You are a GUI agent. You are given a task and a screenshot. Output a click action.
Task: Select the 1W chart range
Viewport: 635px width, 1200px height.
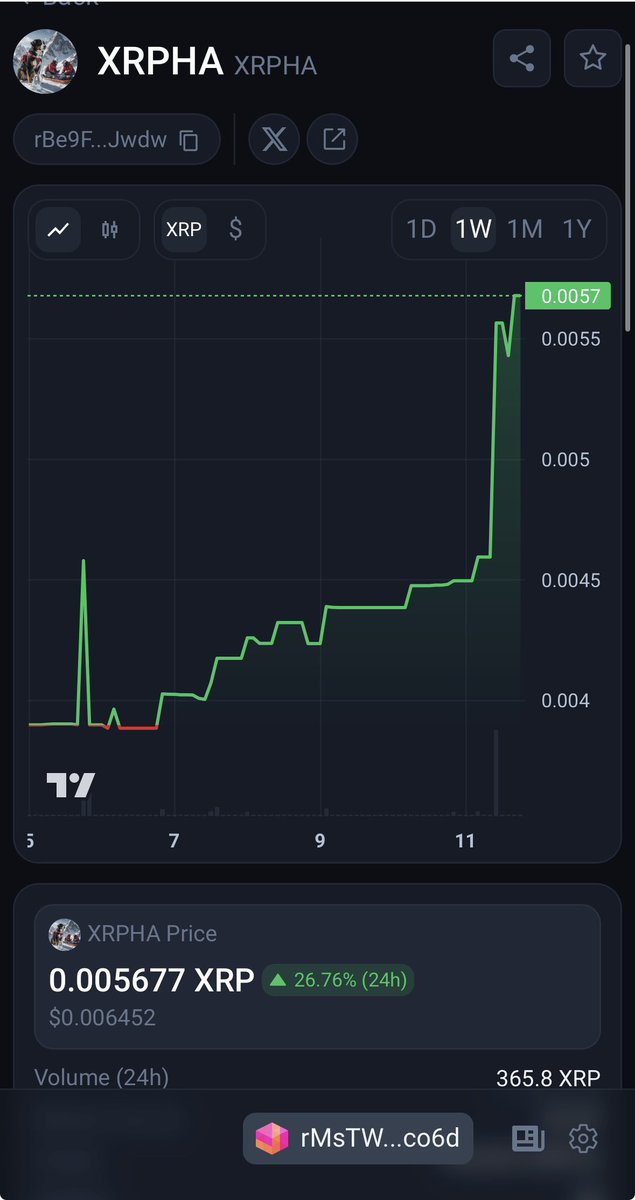click(473, 229)
